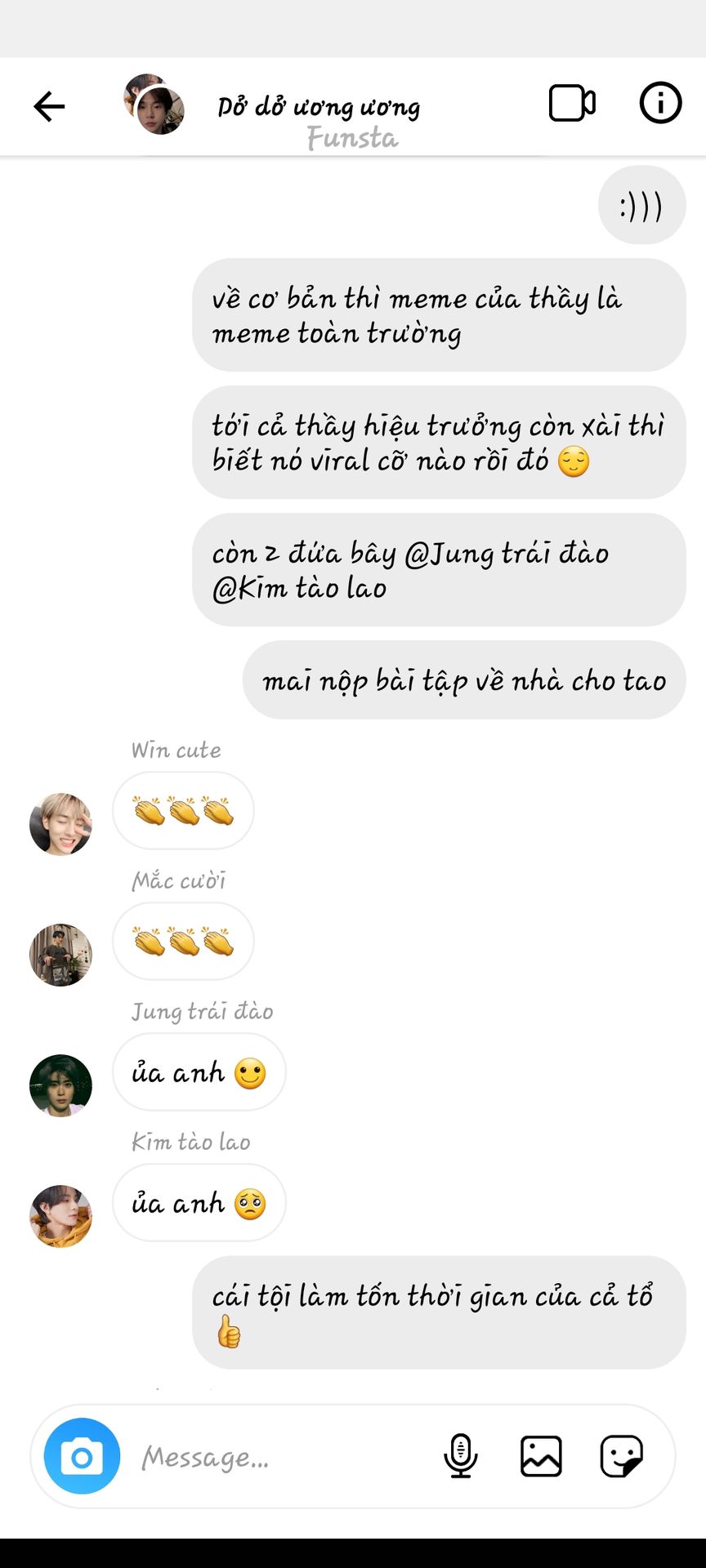The image size is (706, 1568).
Task: Open Win cute's profile picture
Action: [60, 824]
